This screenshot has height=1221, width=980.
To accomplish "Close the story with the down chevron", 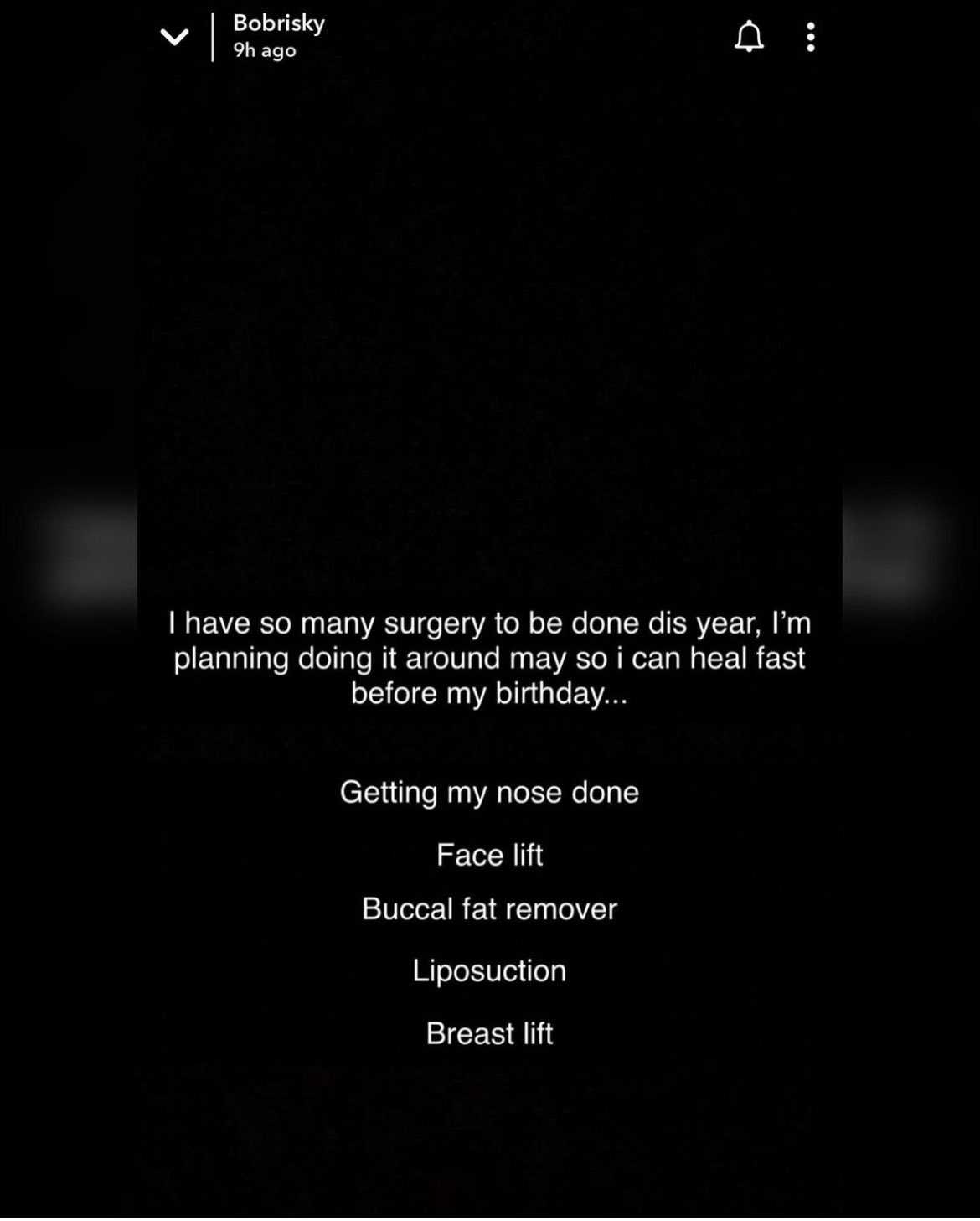I will tap(174, 37).
